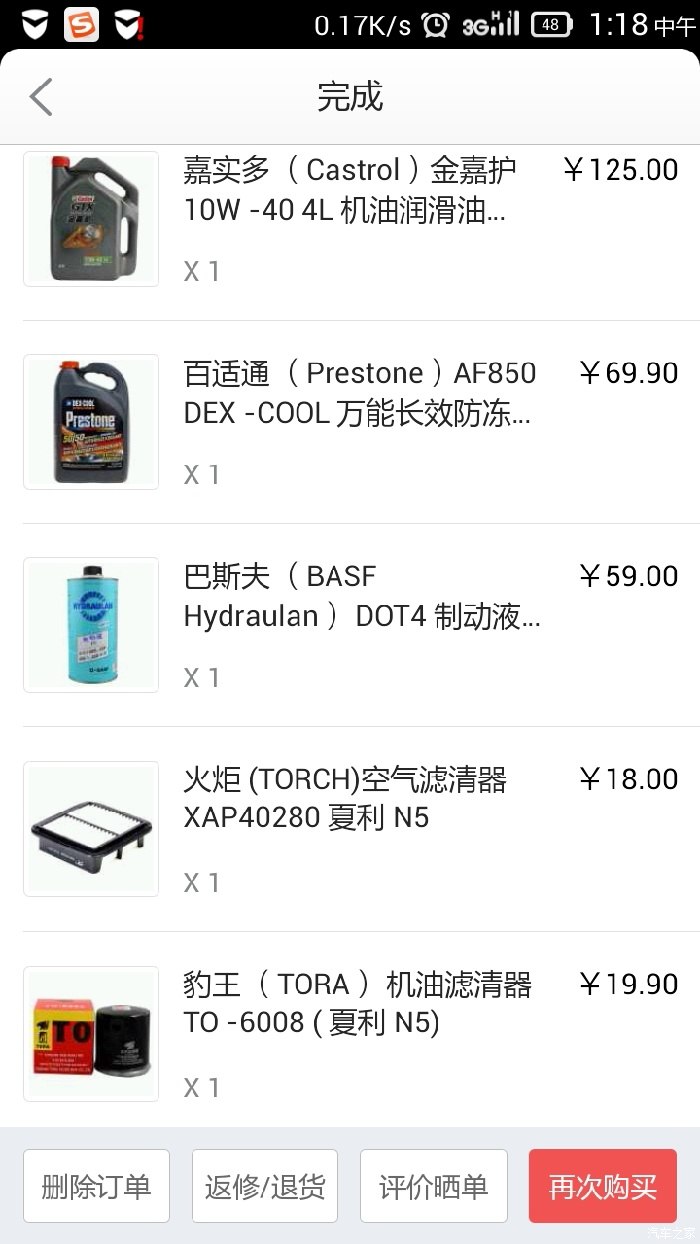
Task: Tap 再次购买 to reorder
Action: (602, 1186)
